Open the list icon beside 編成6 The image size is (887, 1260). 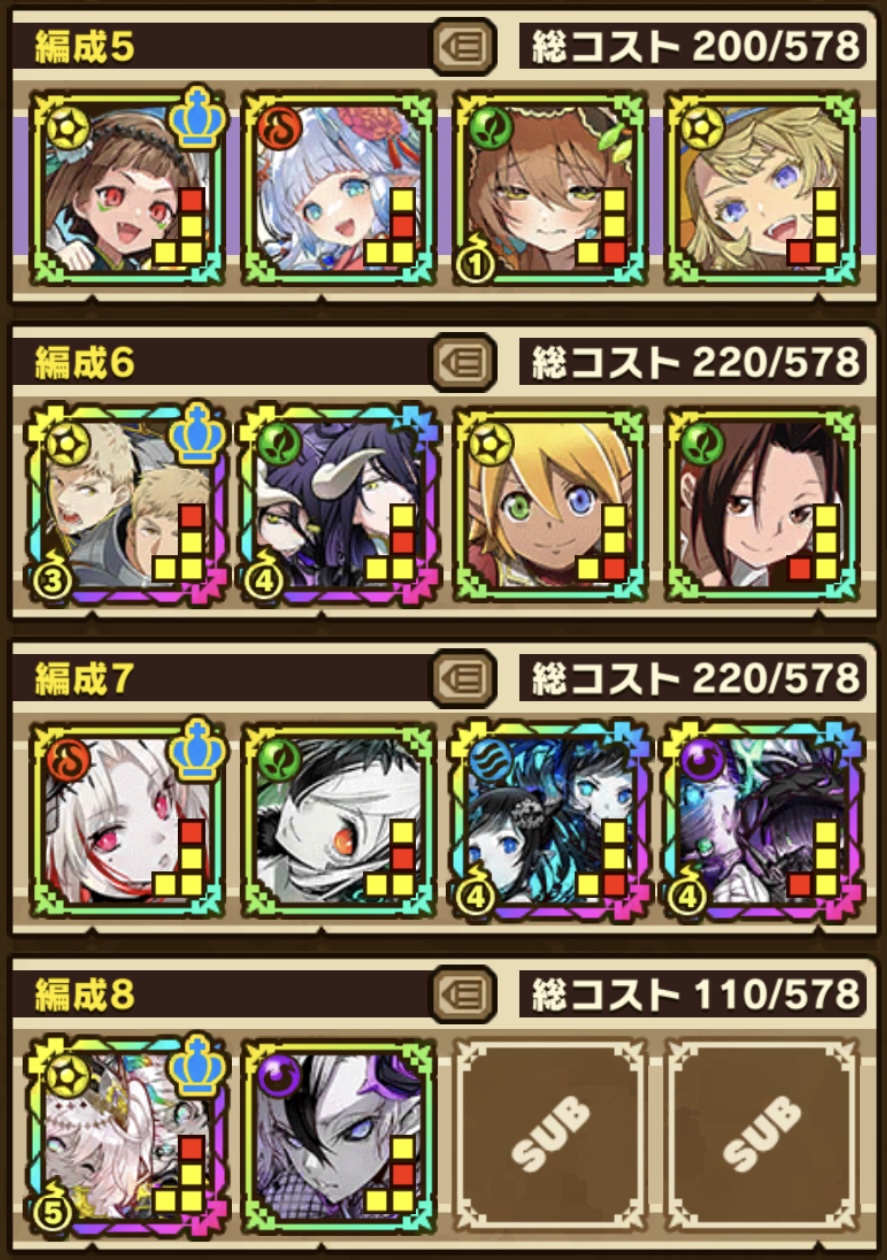coord(464,361)
